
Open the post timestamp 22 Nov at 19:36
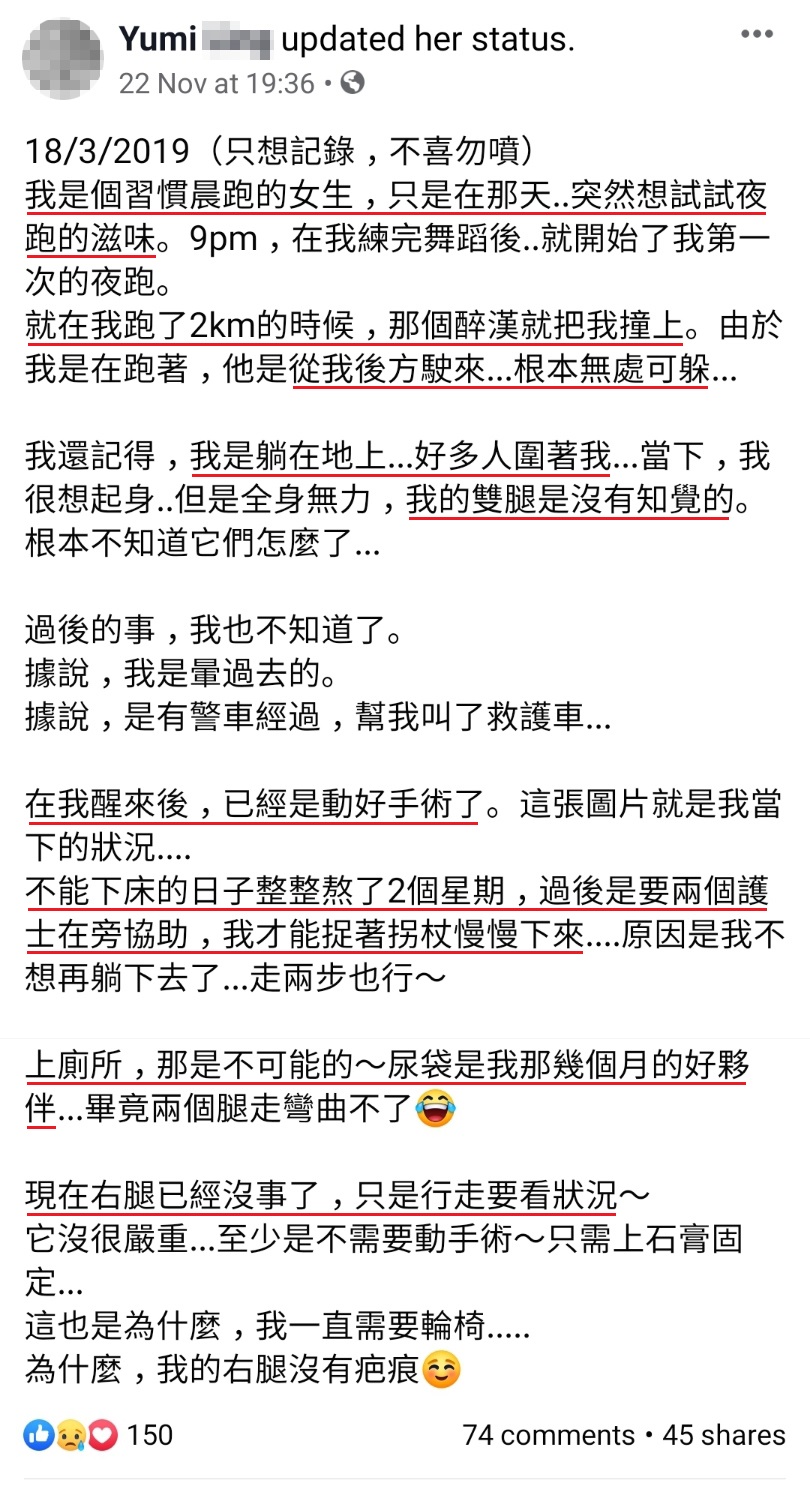pyautogui.click(x=216, y=83)
